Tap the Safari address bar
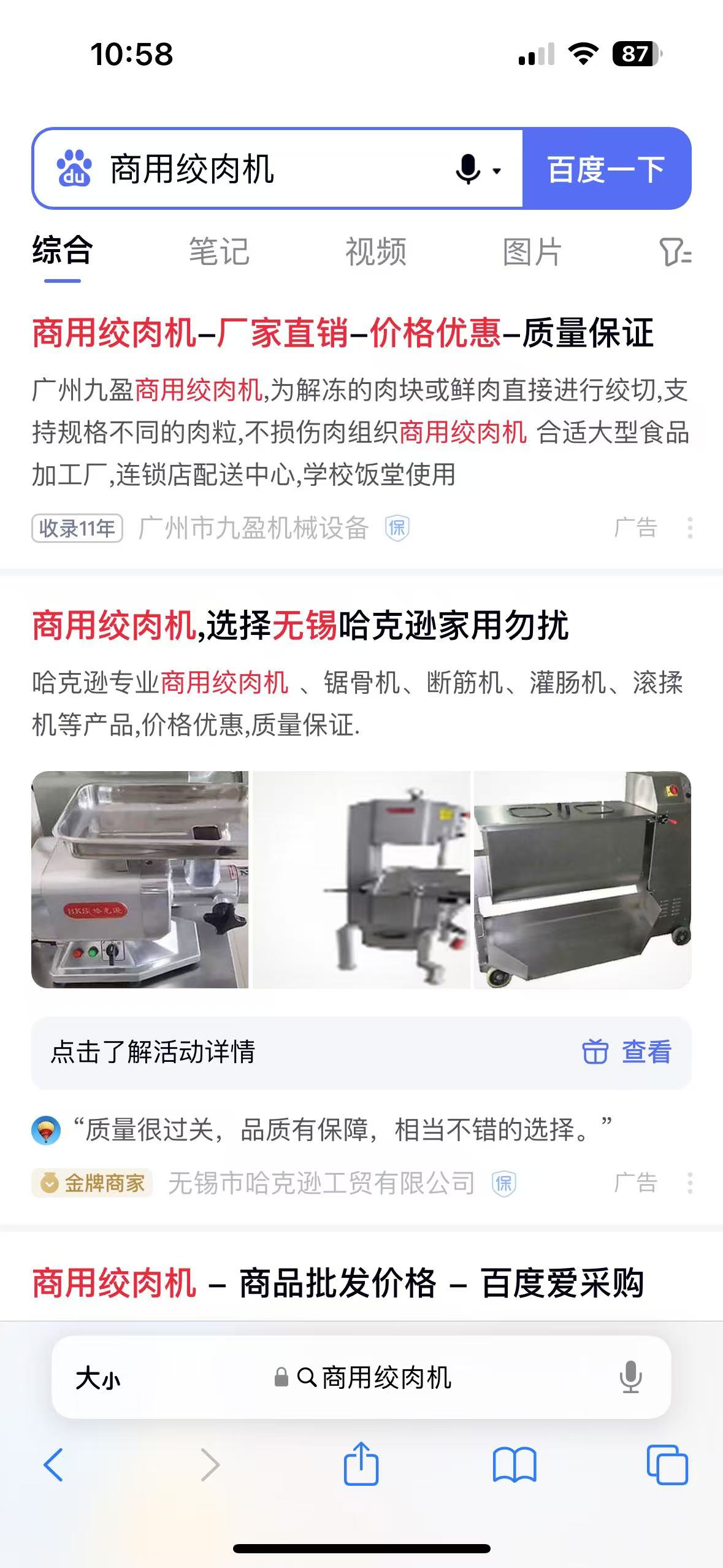Image resolution: width=723 pixels, height=1568 pixels. tap(374, 1378)
